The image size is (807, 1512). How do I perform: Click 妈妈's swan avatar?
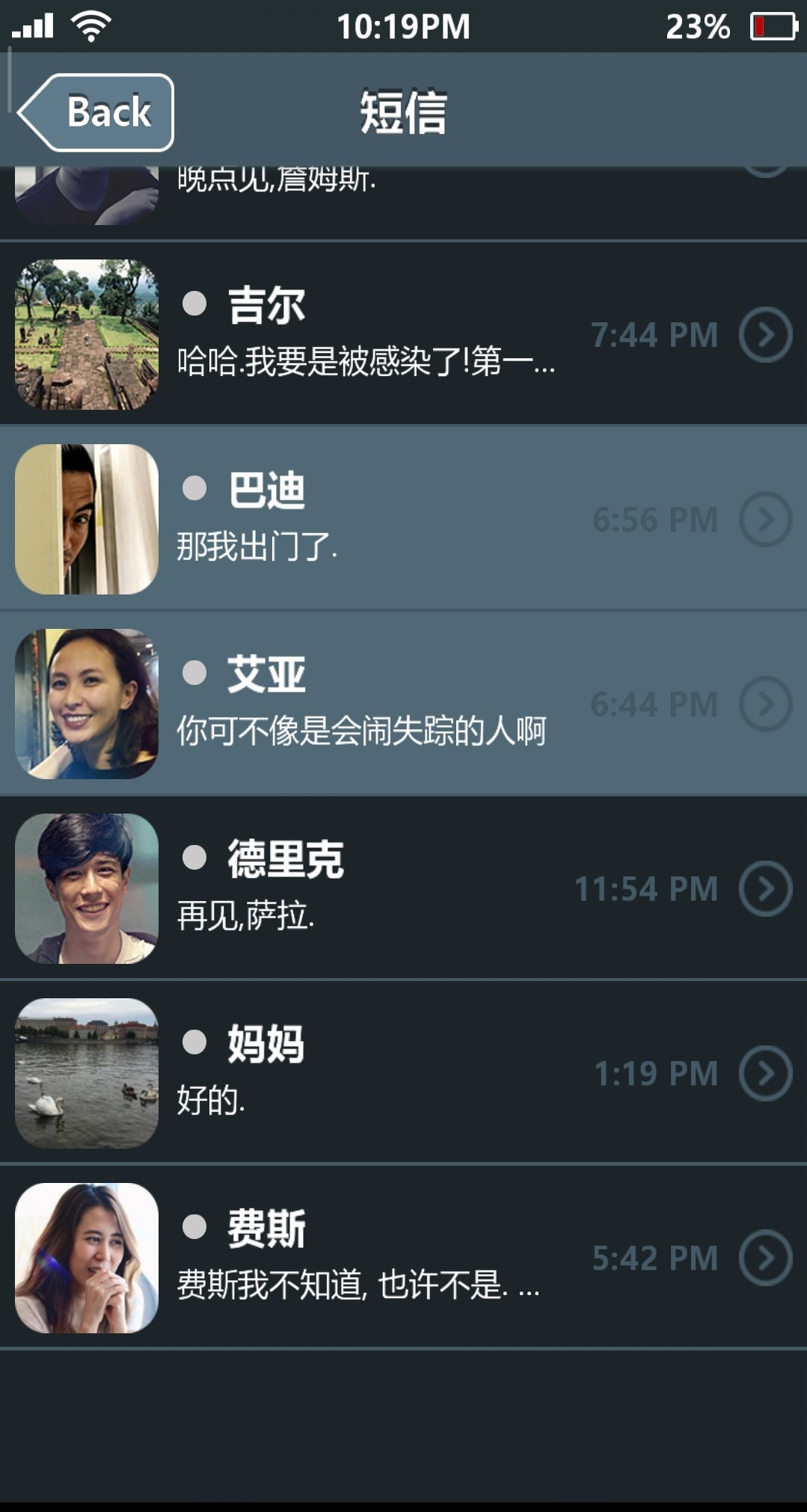point(86,1074)
